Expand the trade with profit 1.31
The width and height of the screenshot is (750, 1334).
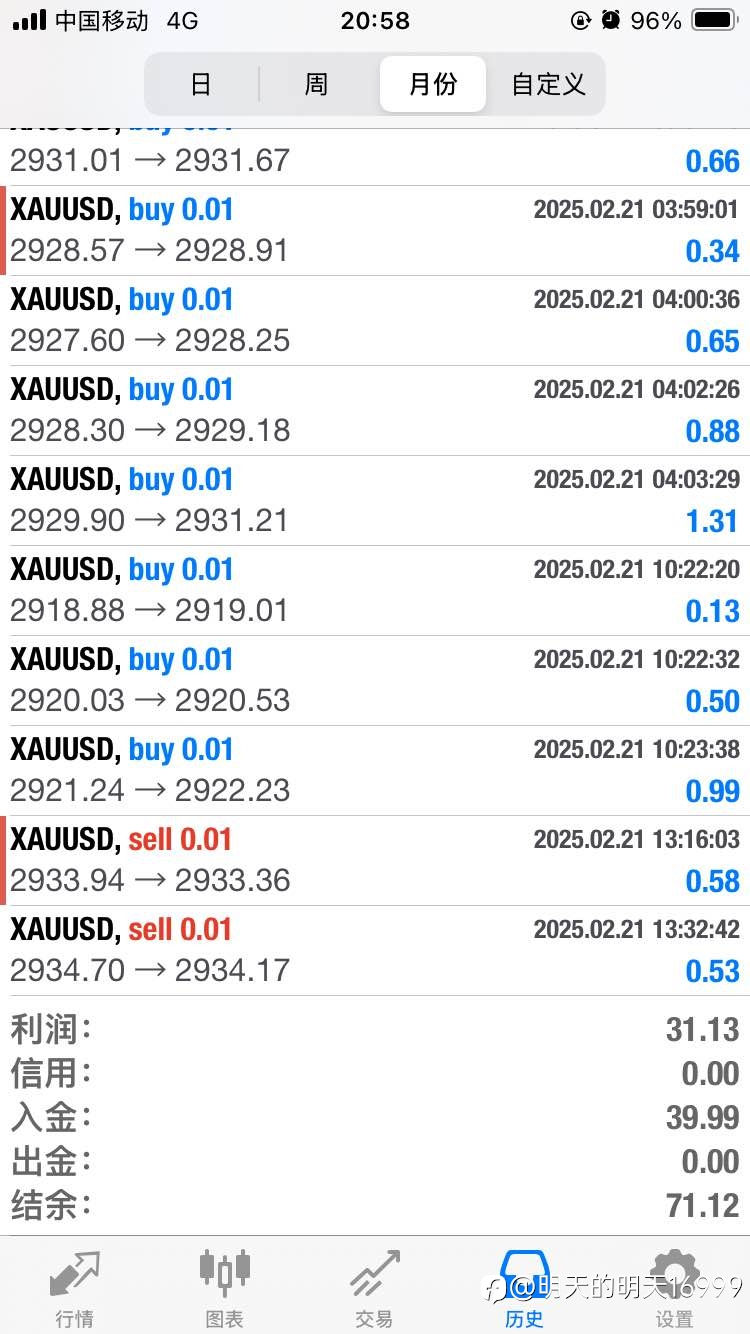(375, 501)
